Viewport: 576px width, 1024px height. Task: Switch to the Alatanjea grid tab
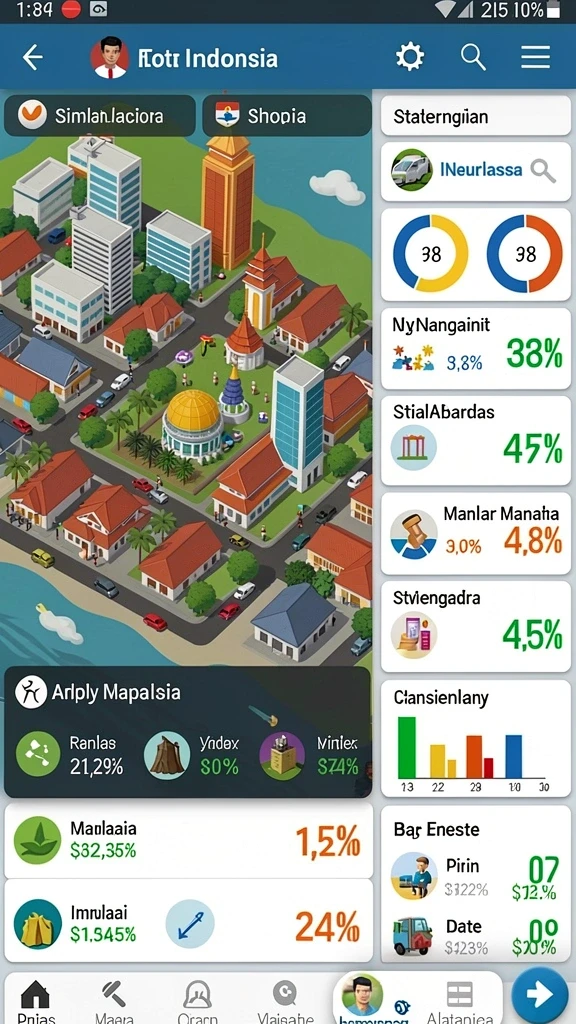pyautogui.click(x=460, y=1001)
